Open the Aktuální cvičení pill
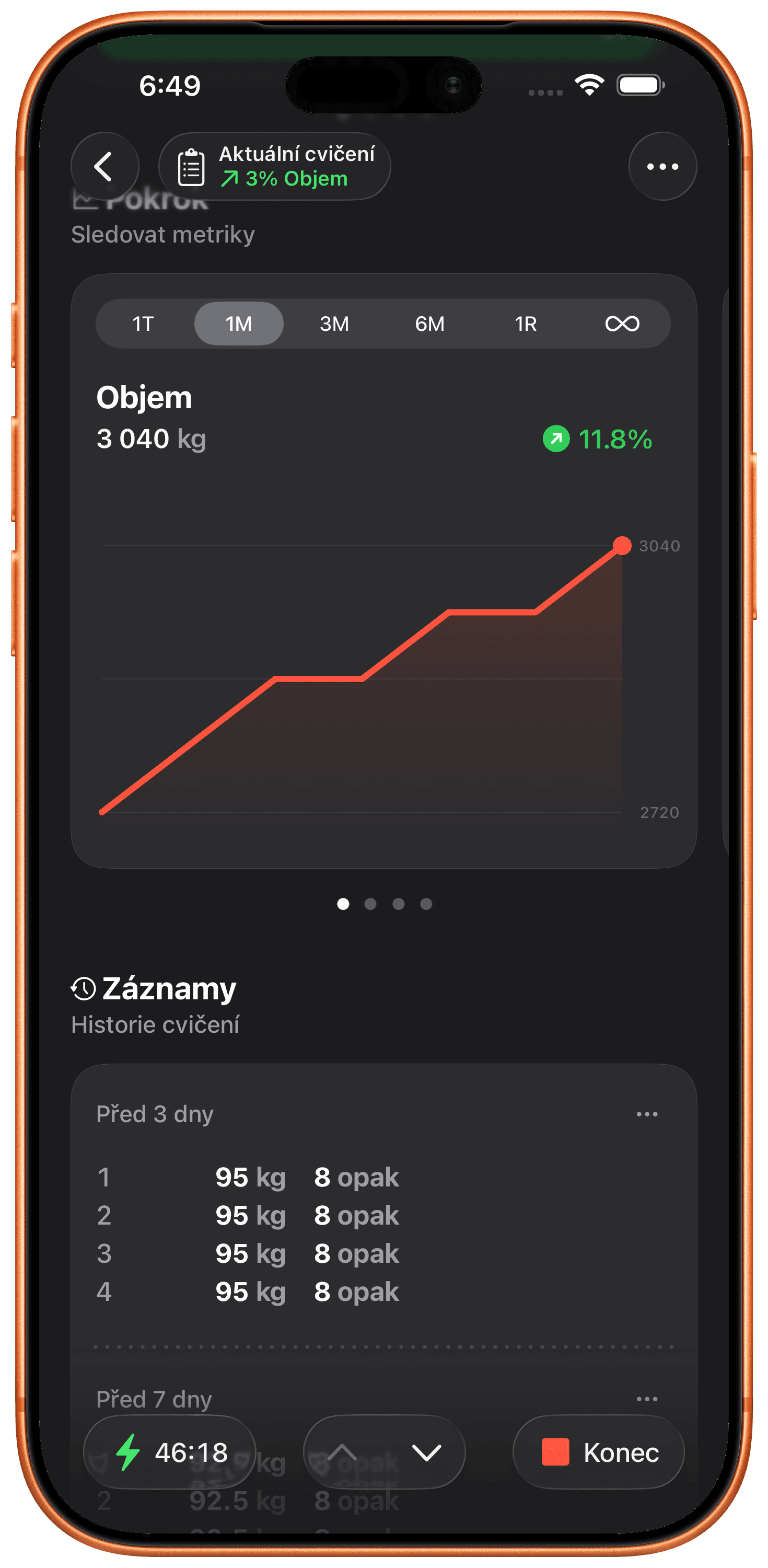768x1568 pixels. tap(274, 166)
